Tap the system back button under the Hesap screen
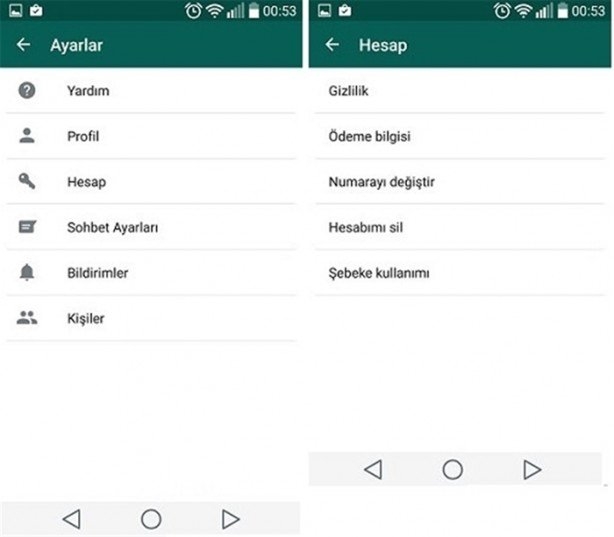Viewport: 614px width, 537px height. 373,469
